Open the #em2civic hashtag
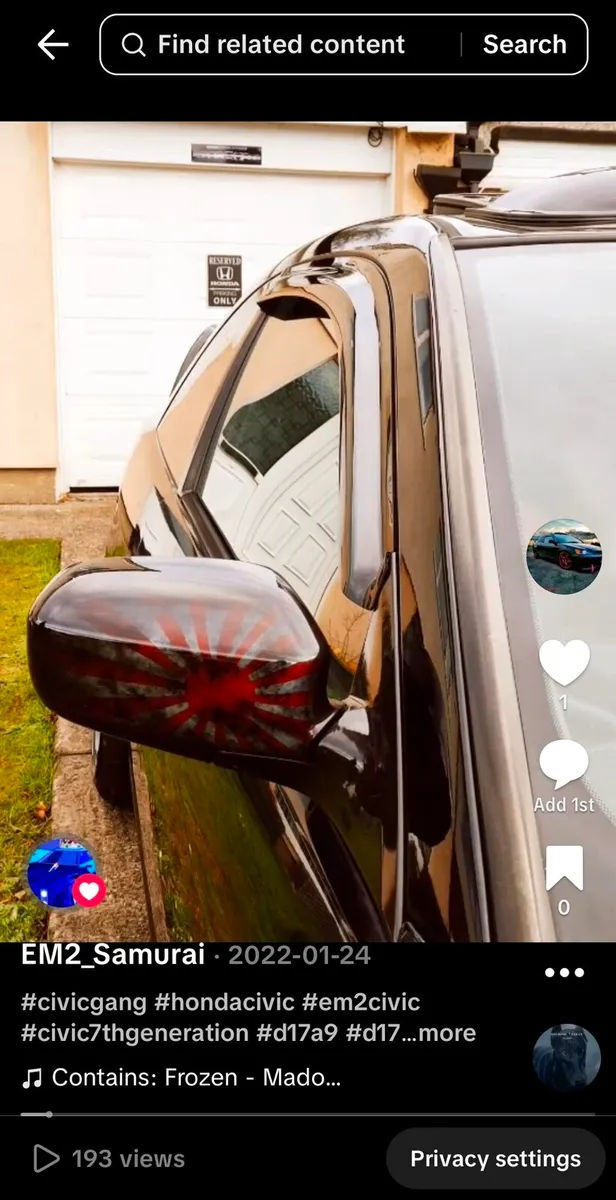Image resolution: width=616 pixels, height=1200 pixels. coord(361,1002)
